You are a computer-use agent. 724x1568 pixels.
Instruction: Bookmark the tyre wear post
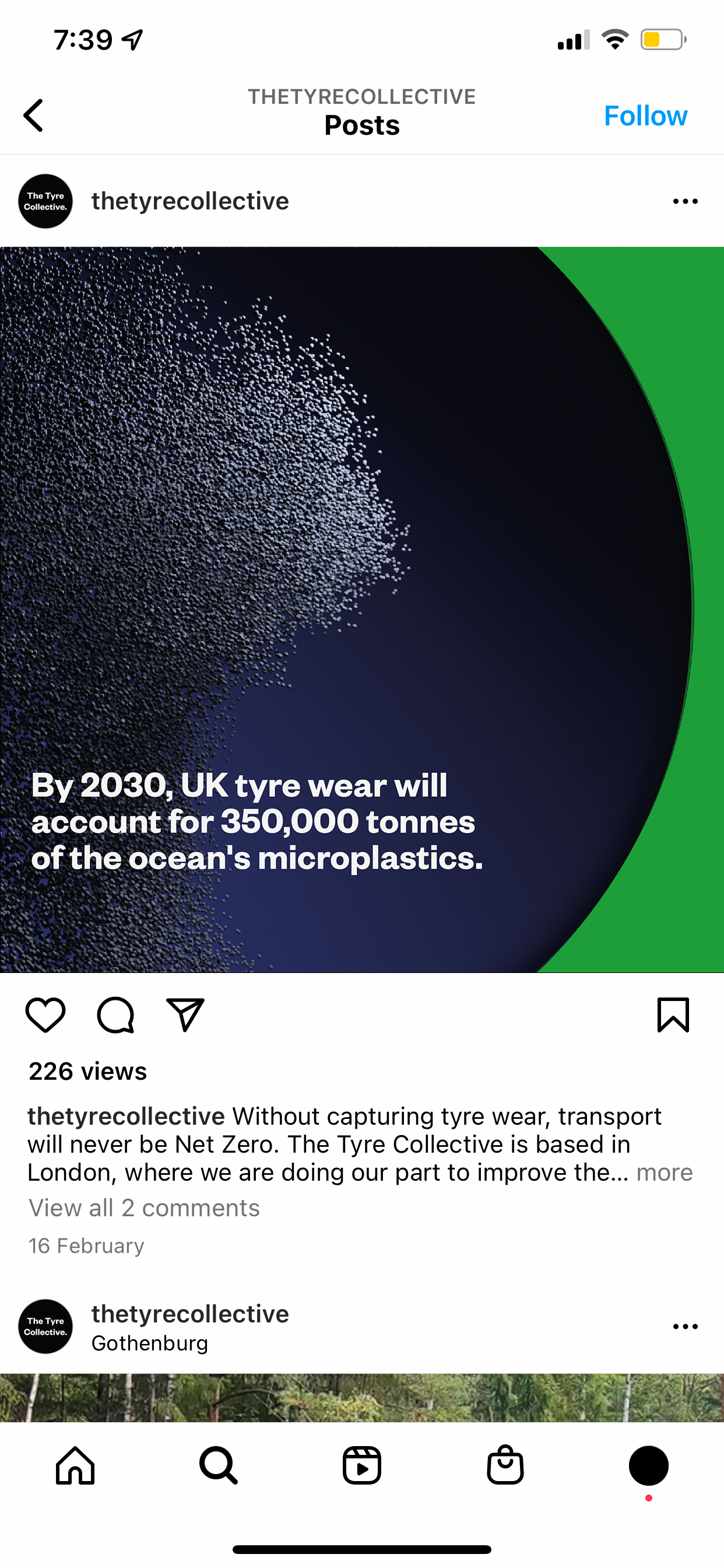tap(673, 1014)
